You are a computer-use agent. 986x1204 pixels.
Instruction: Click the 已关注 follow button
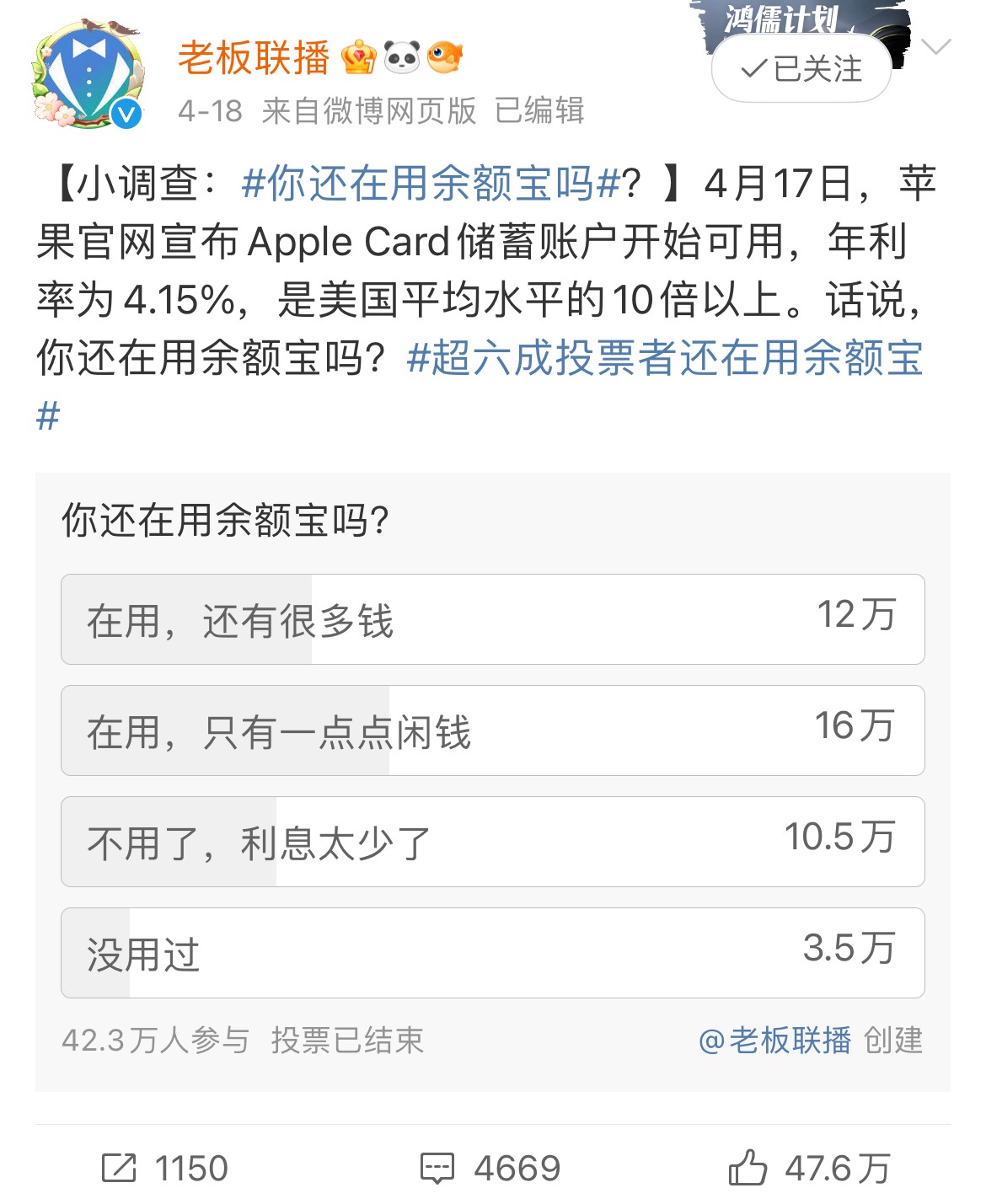[x=799, y=69]
